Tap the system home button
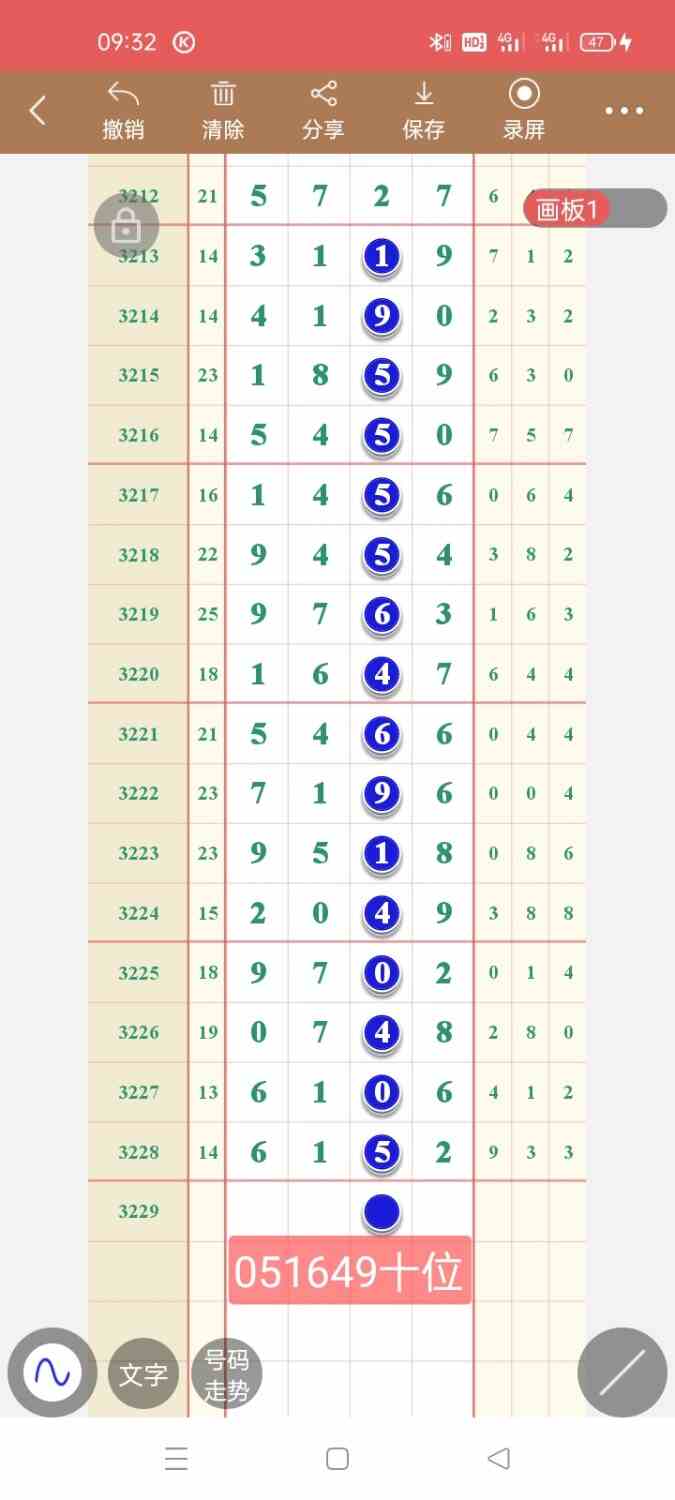This screenshot has width=675, height=1500. [x=337, y=1459]
